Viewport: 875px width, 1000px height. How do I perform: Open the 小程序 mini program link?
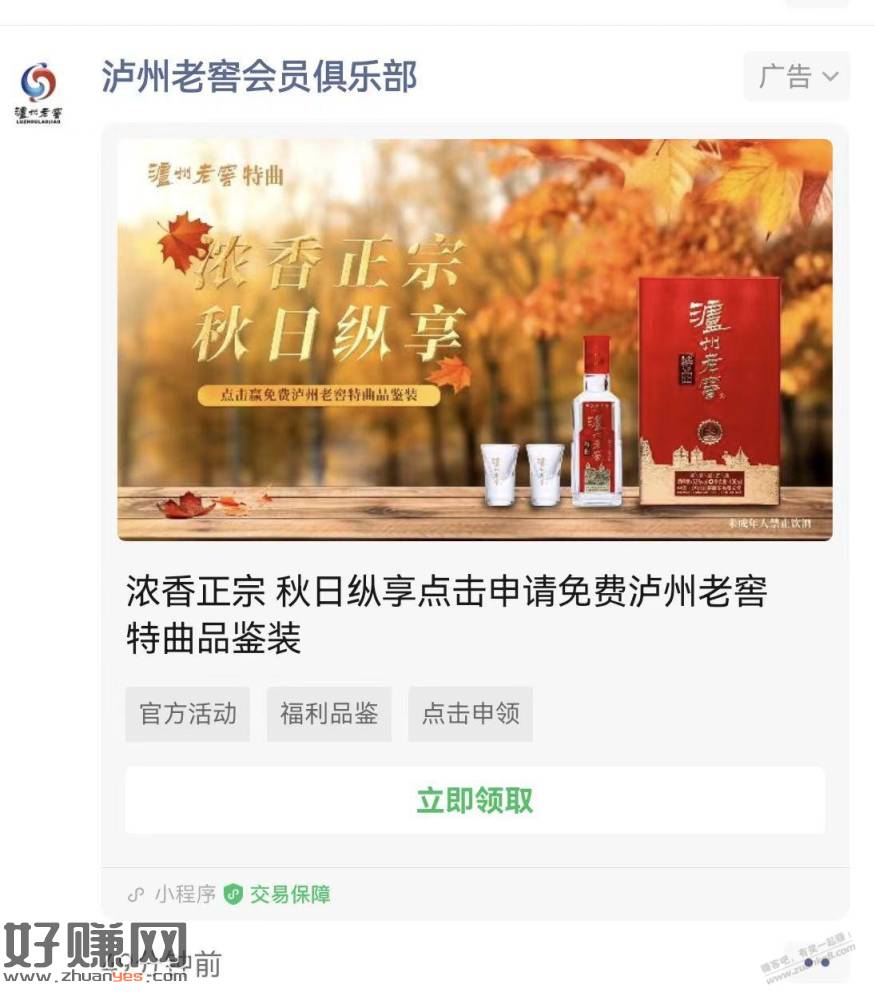(173, 894)
